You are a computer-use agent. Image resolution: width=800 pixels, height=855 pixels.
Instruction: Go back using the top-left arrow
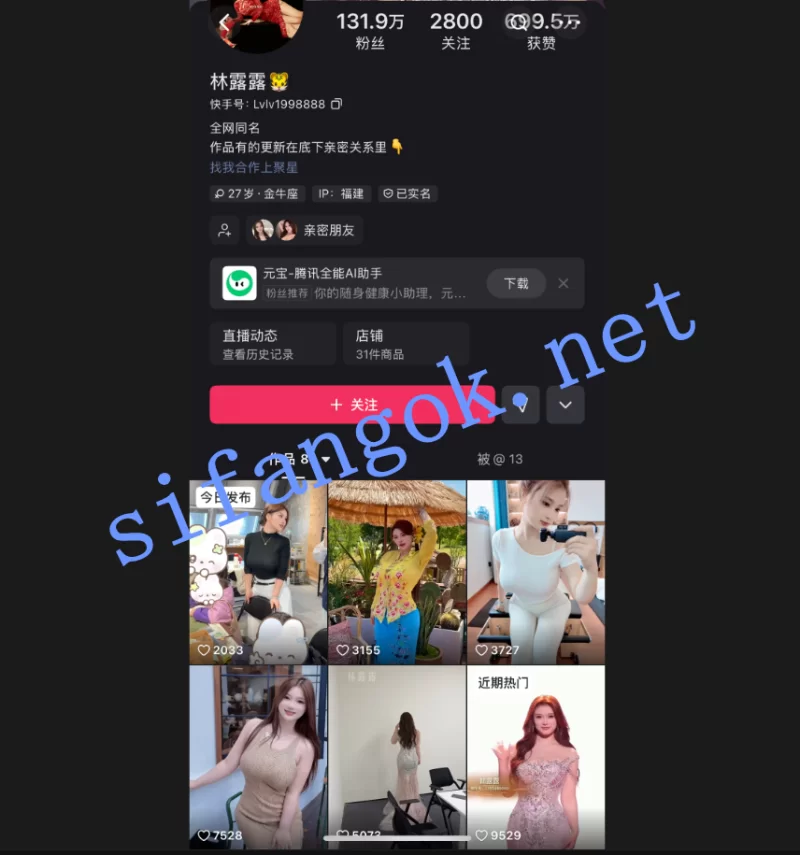tap(223, 23)
